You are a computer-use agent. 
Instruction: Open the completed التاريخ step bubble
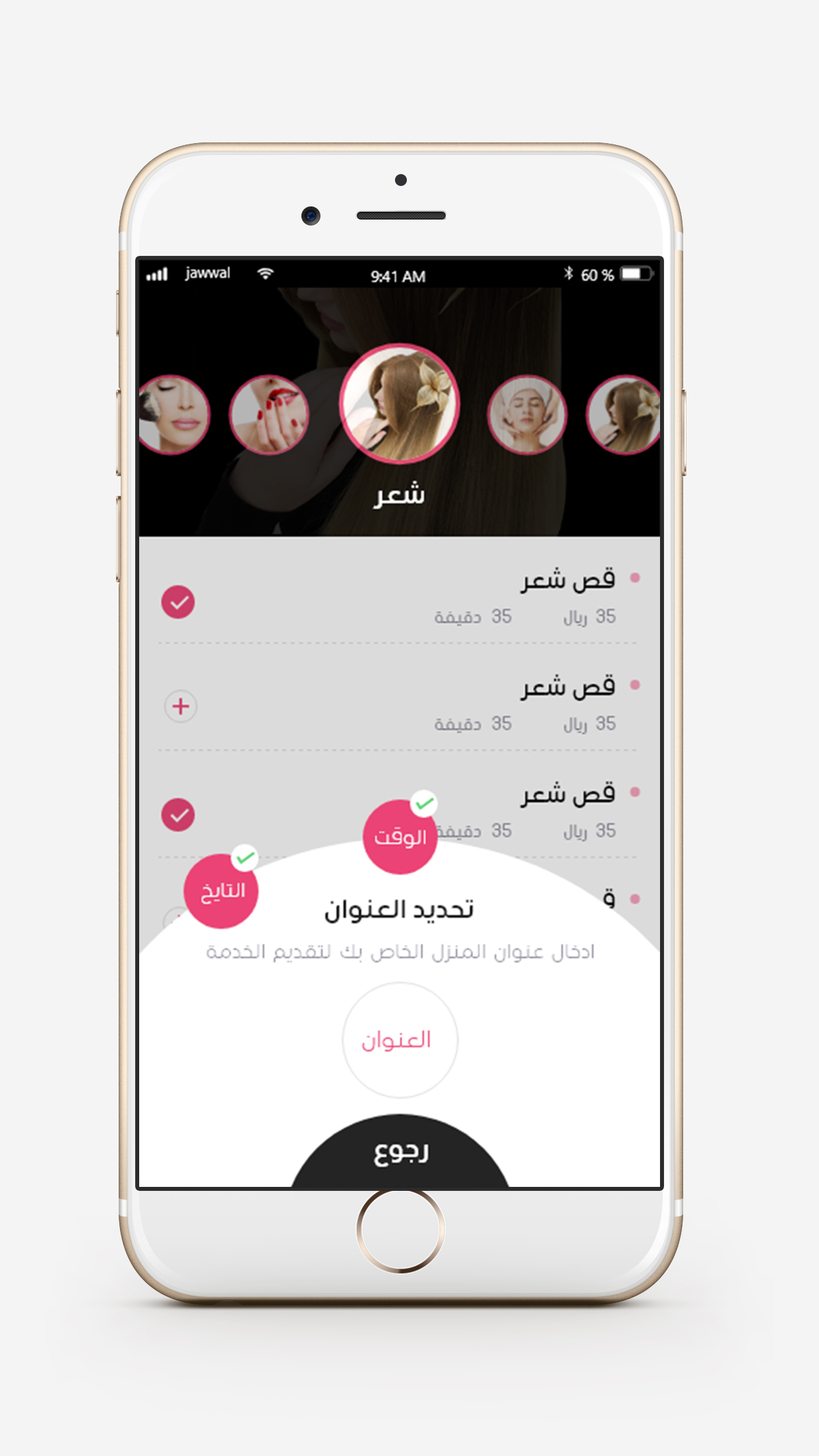click(x=221, y=891)
